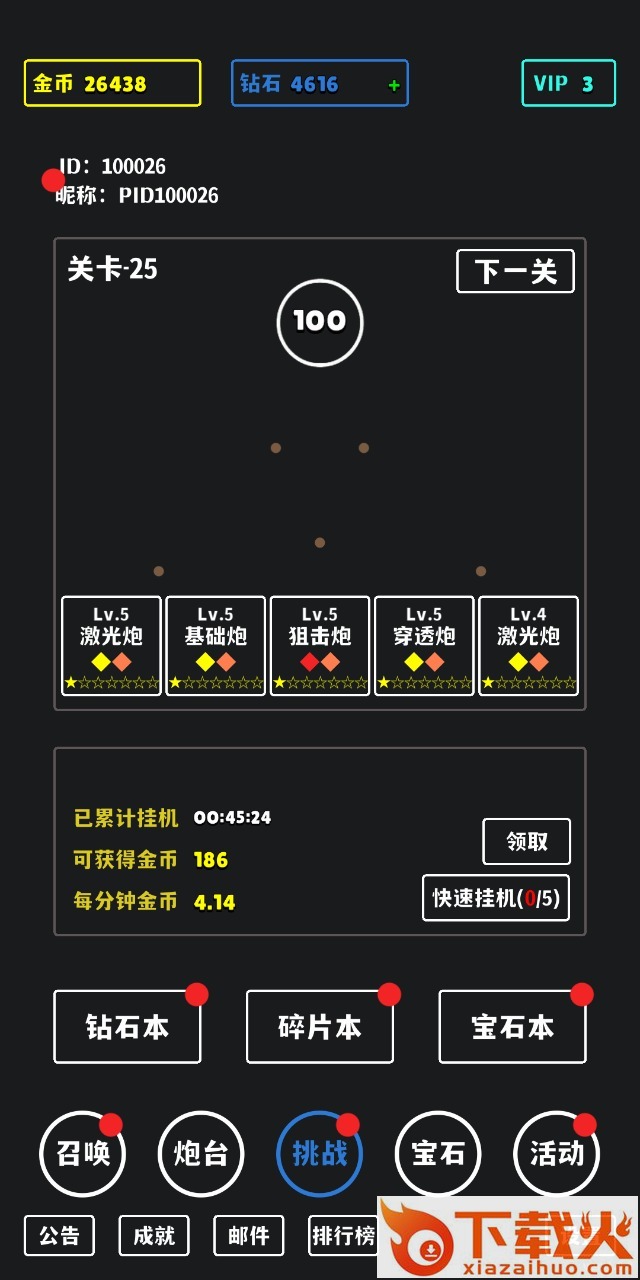Go to next level with 下一关

[515, 271]
